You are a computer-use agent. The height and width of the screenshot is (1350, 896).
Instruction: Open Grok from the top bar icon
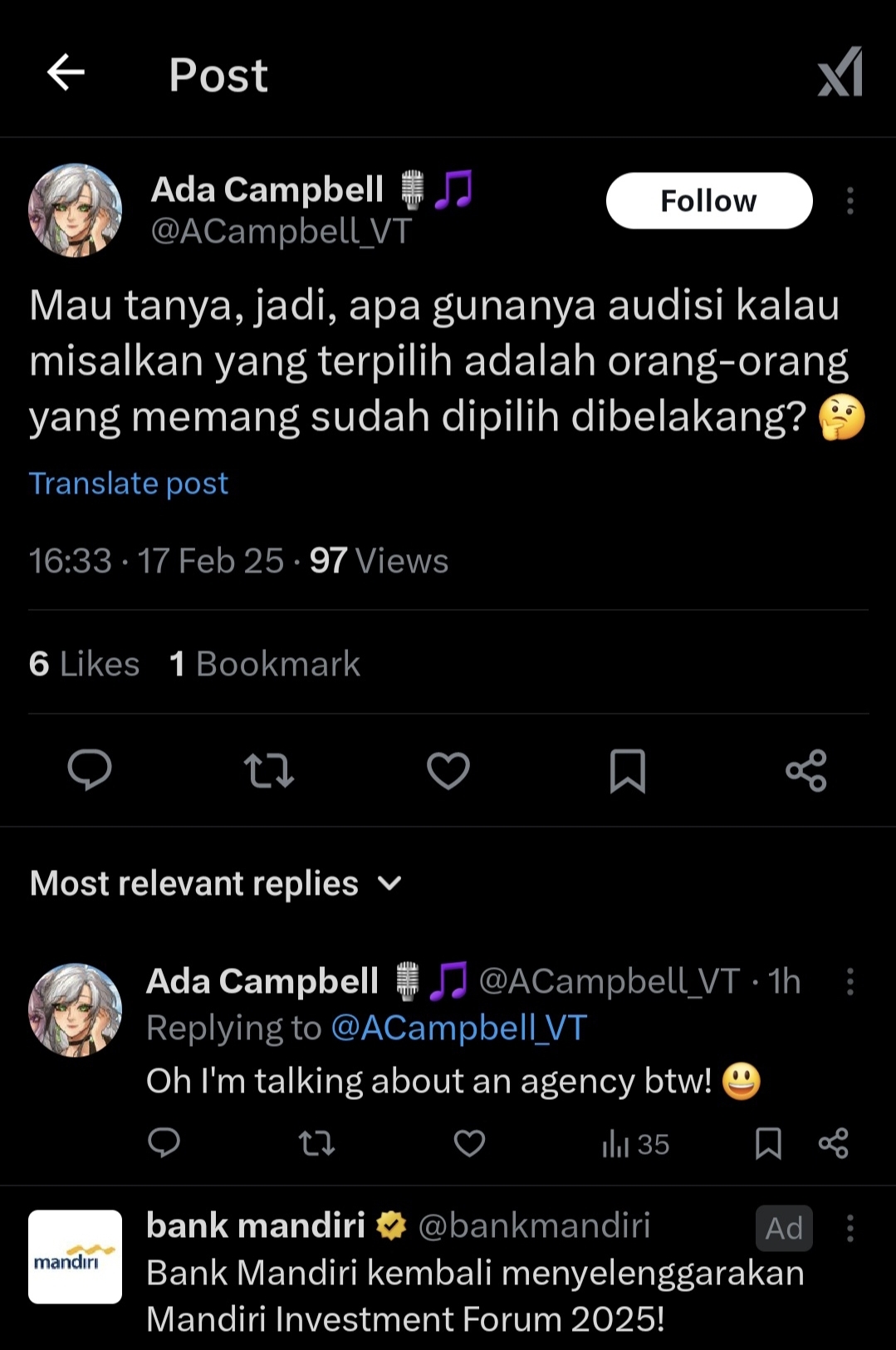840,72
